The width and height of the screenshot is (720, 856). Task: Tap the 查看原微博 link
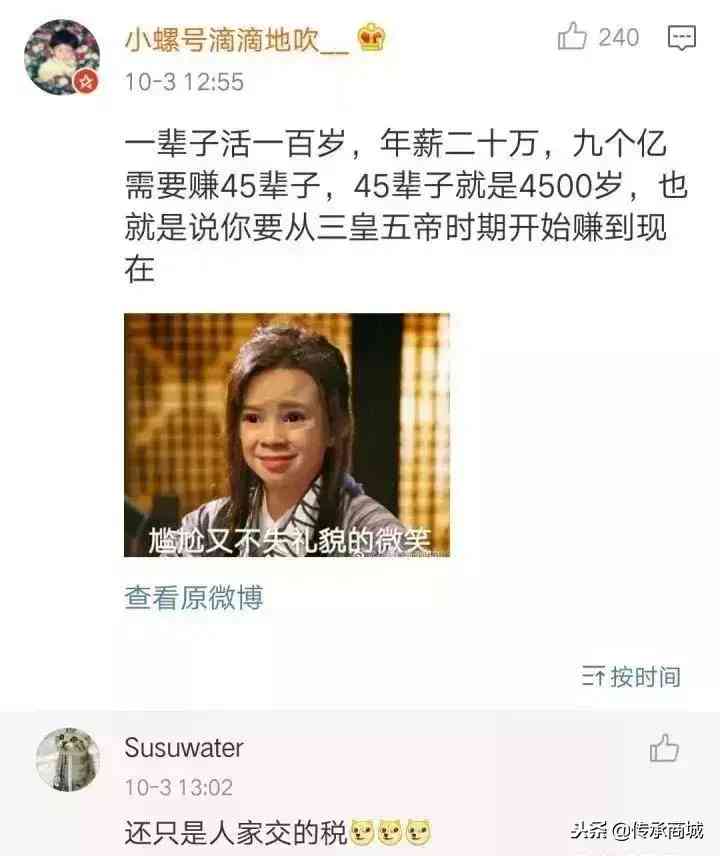(193, 598)
